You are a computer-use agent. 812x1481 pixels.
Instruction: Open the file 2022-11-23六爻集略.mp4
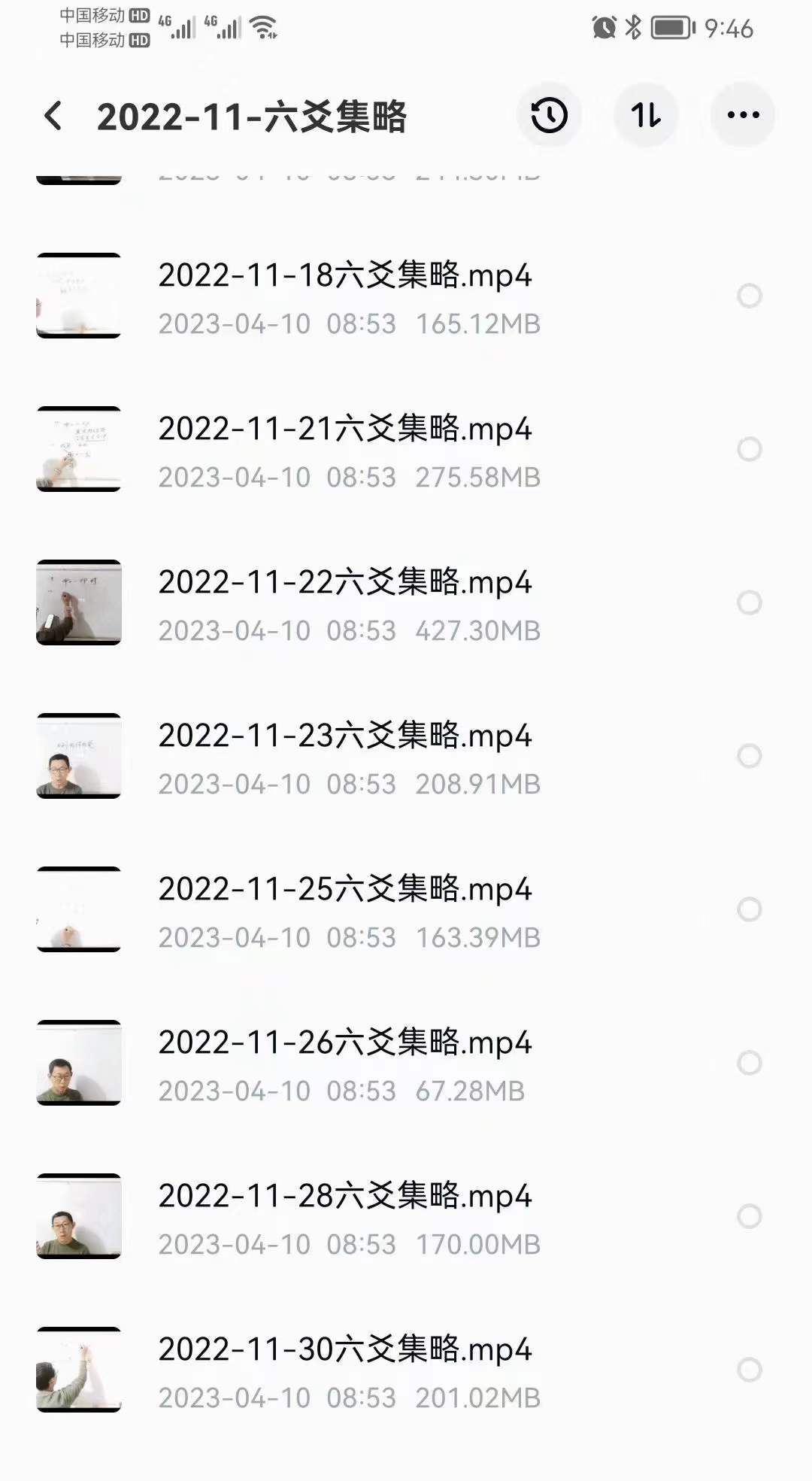pos(344,736)
